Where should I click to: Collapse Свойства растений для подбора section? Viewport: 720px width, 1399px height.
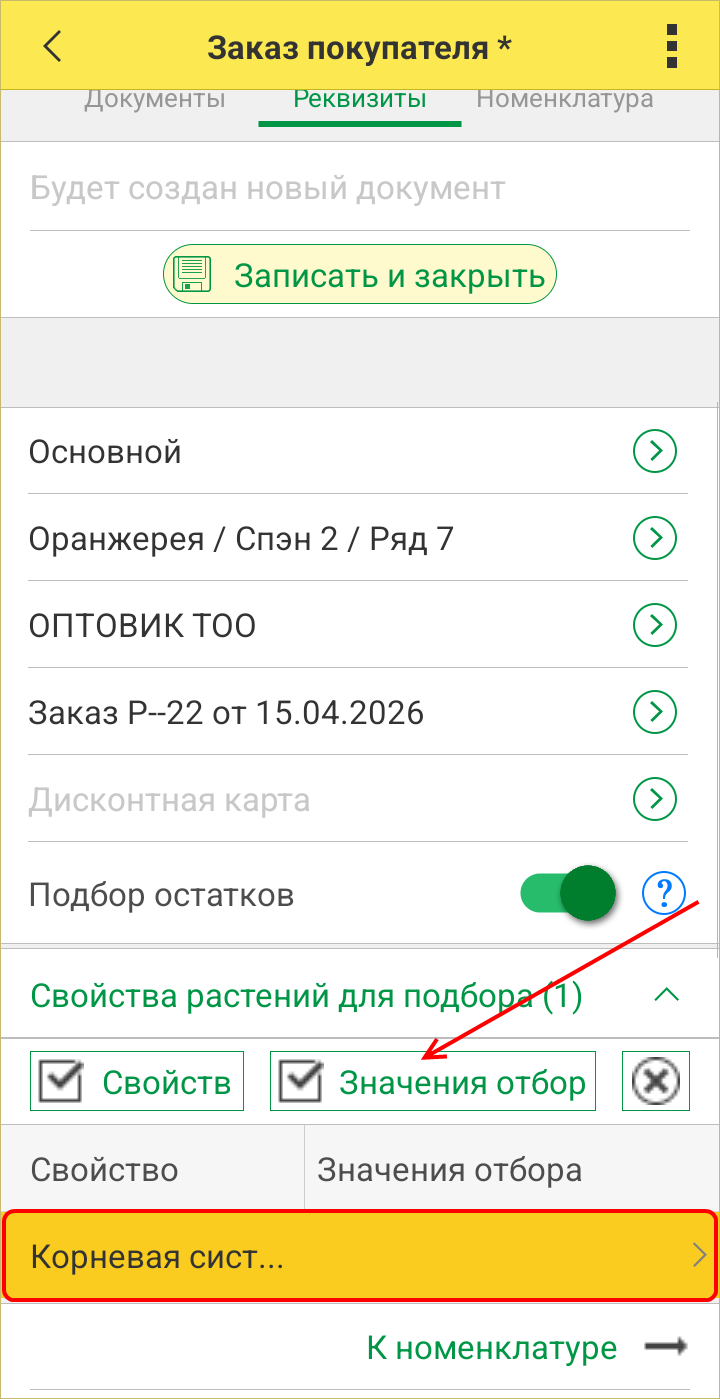(x=666, y=996)
